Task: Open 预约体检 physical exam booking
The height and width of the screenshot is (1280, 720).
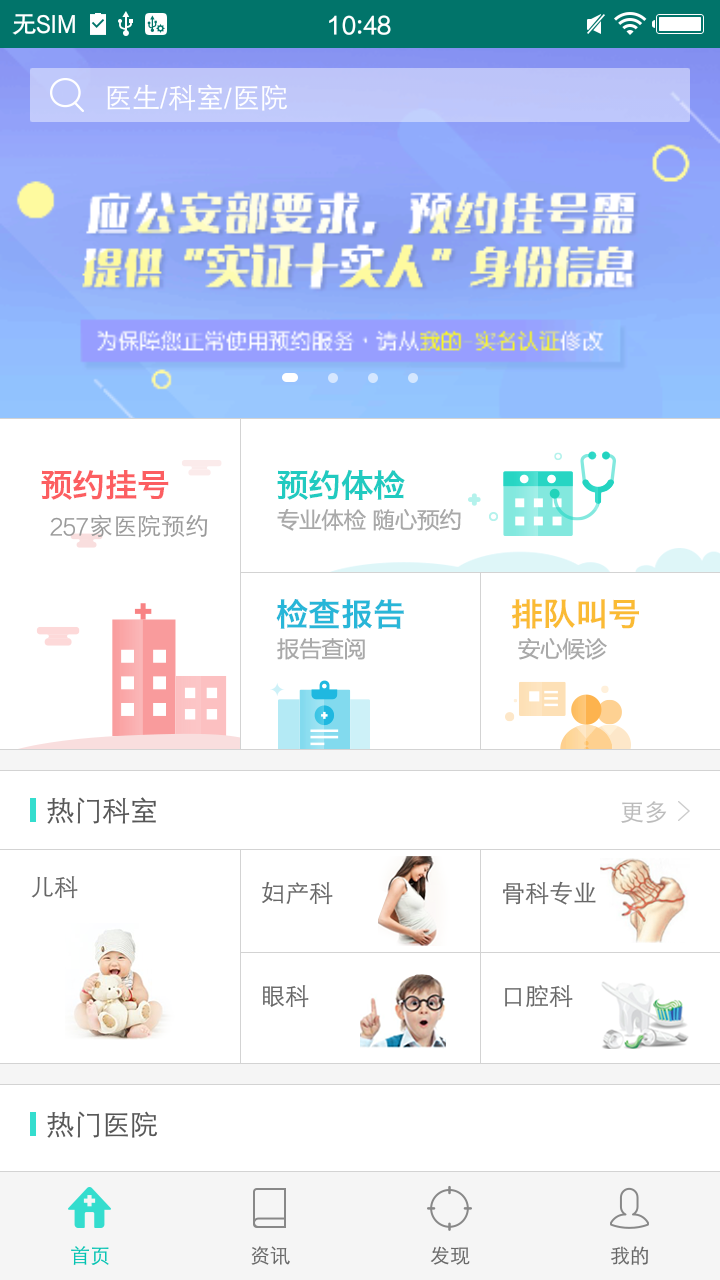Action: 480,496
